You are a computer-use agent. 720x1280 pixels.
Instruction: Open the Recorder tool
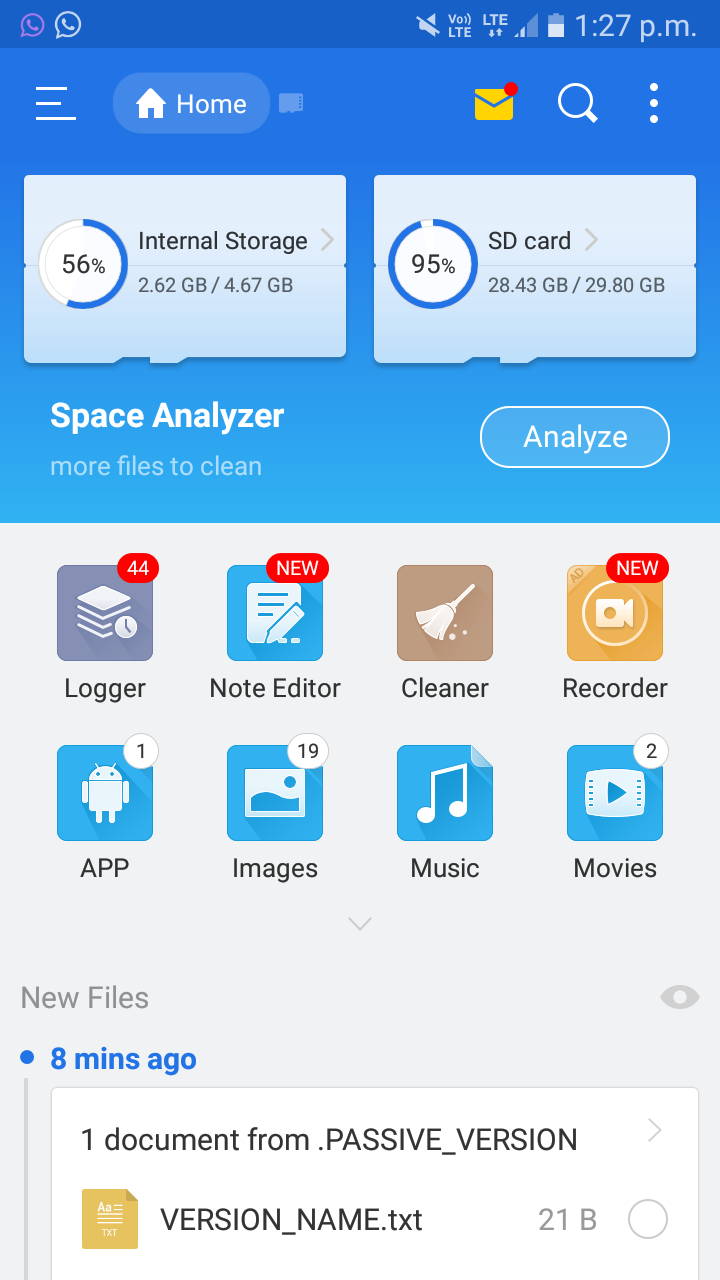click(x=615, y=631)
